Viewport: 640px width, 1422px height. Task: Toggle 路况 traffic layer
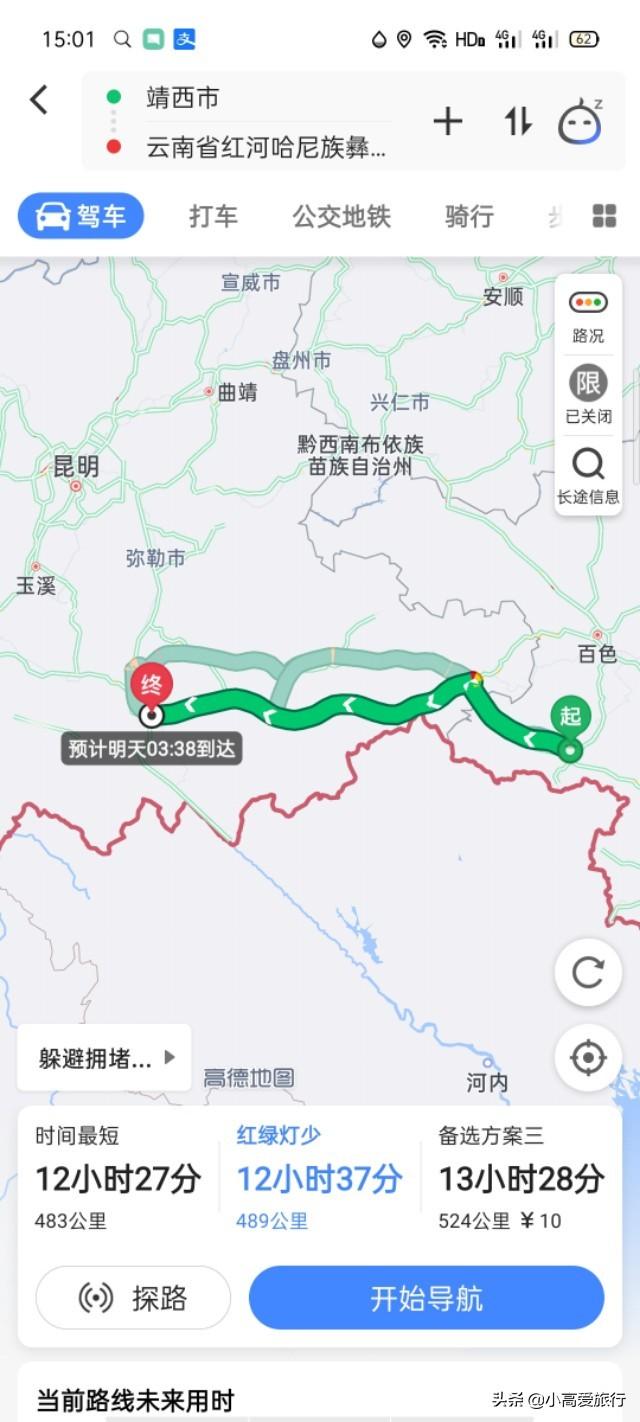[588, 315]
